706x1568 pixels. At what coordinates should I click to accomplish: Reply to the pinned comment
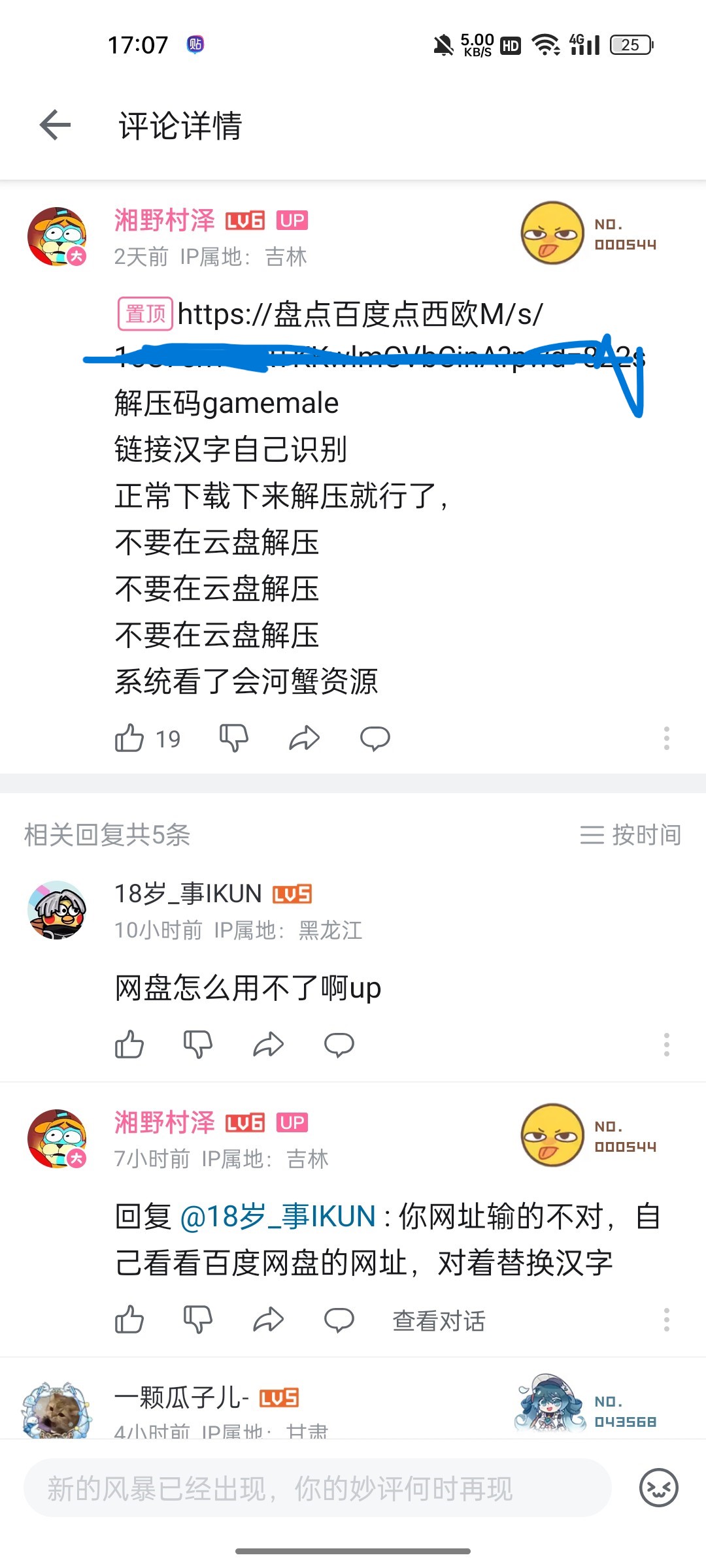pyautogui.click(x=375, y=738)
